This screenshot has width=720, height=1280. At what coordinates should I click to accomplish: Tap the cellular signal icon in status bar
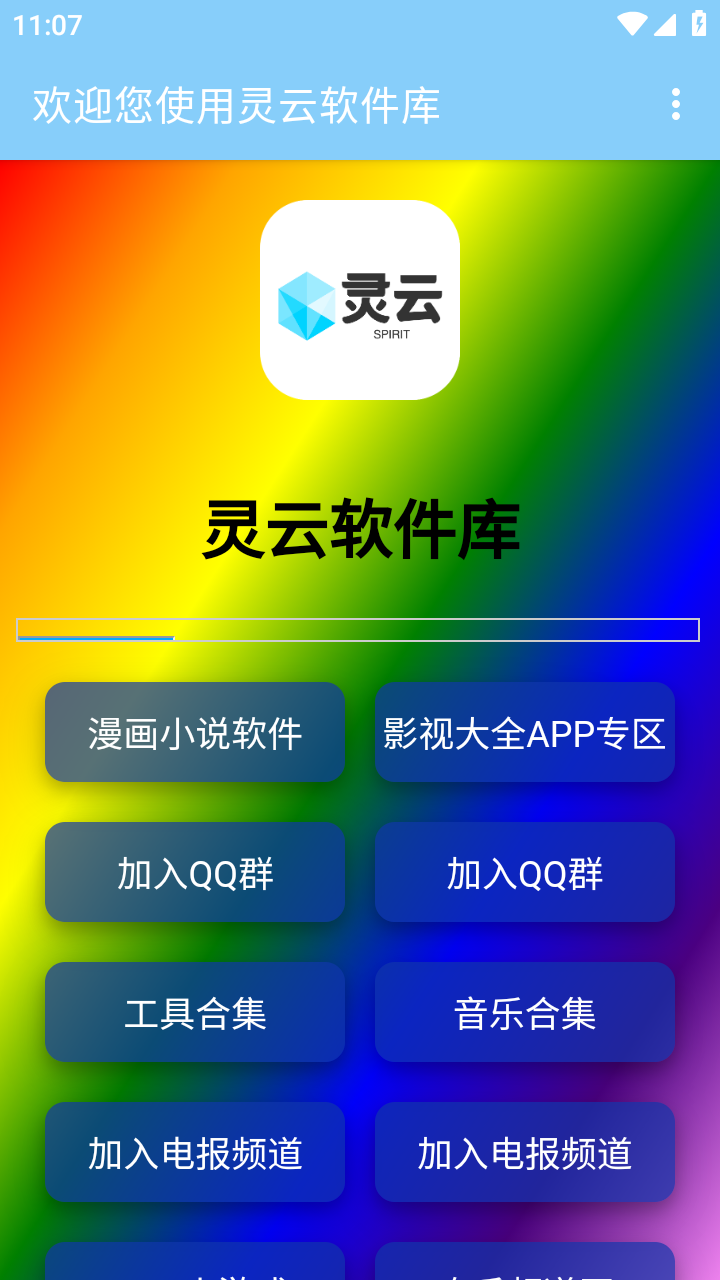click(666, 26)
